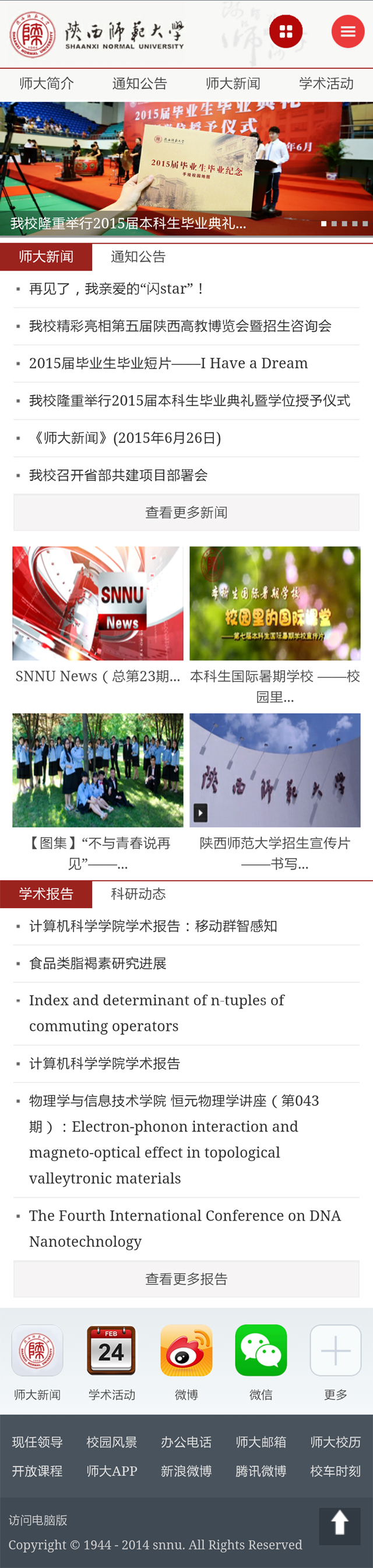Switch to desktop version via 访问电脑版
Screen dimensions: 373x1568
[x=38, y=1520]
